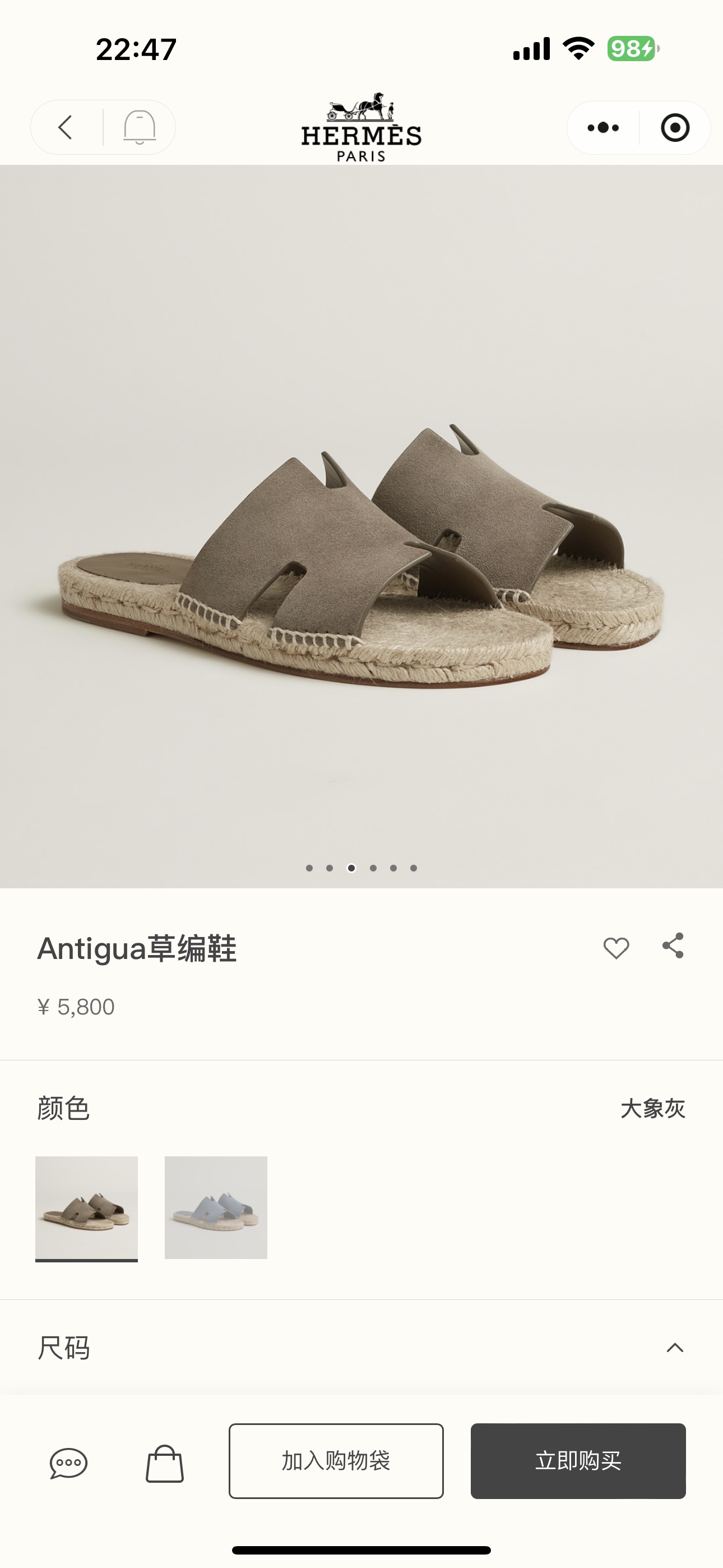Screen dimensions: 723x1568
Task: Open the notification bell
Action: click(141, 128)
